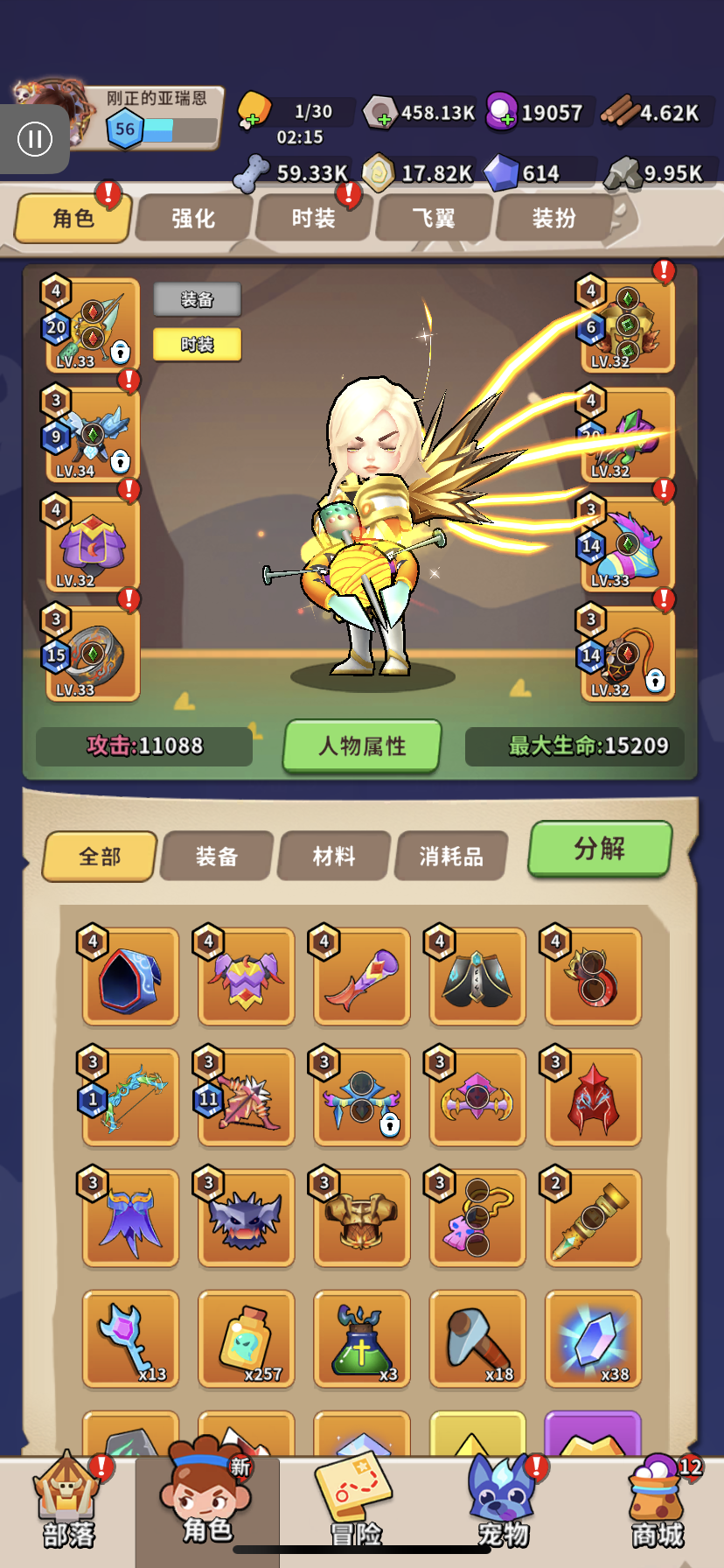Select the hammer item with x18
The width and height of the screenshot is (724, 1568).
coord(477,1338)
